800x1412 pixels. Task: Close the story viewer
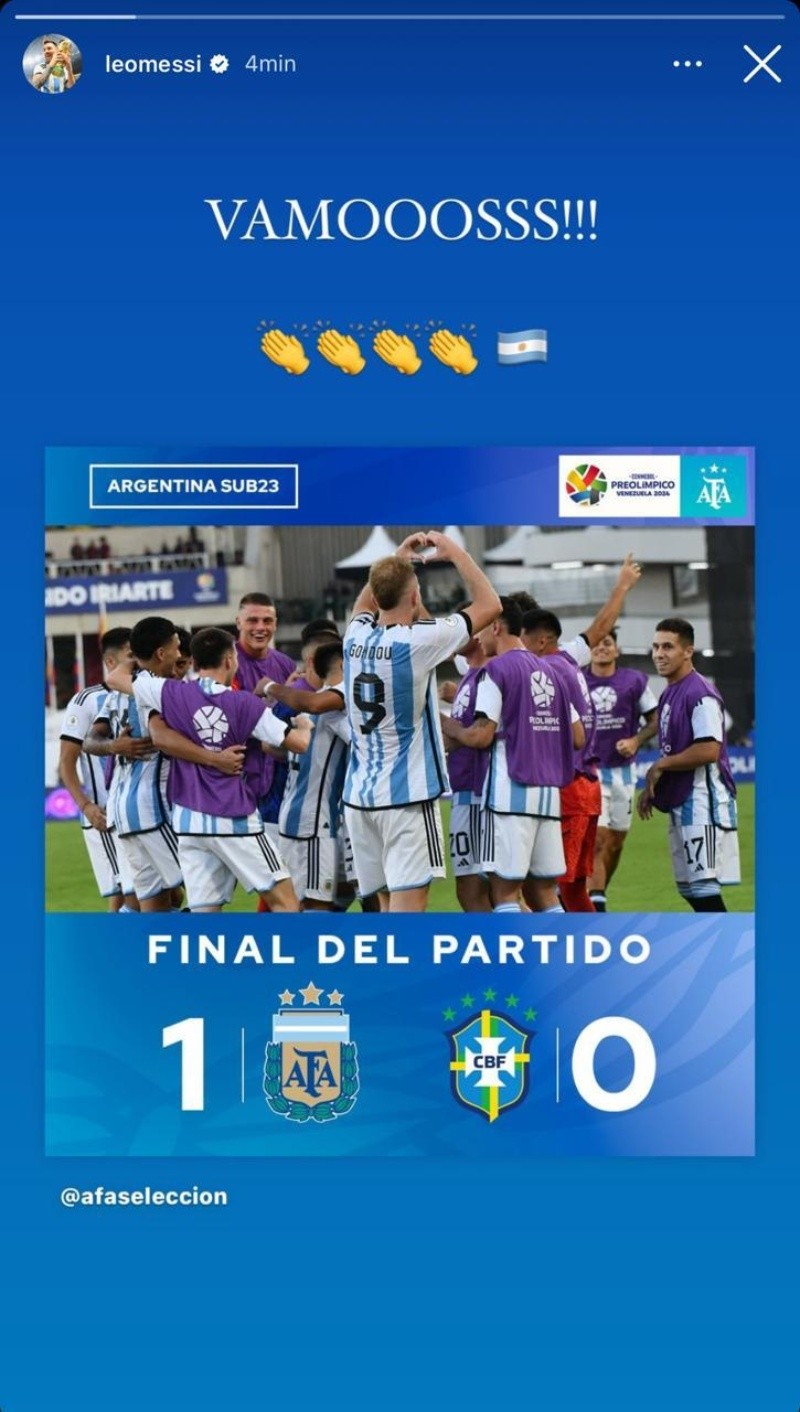tap(762, 64)
